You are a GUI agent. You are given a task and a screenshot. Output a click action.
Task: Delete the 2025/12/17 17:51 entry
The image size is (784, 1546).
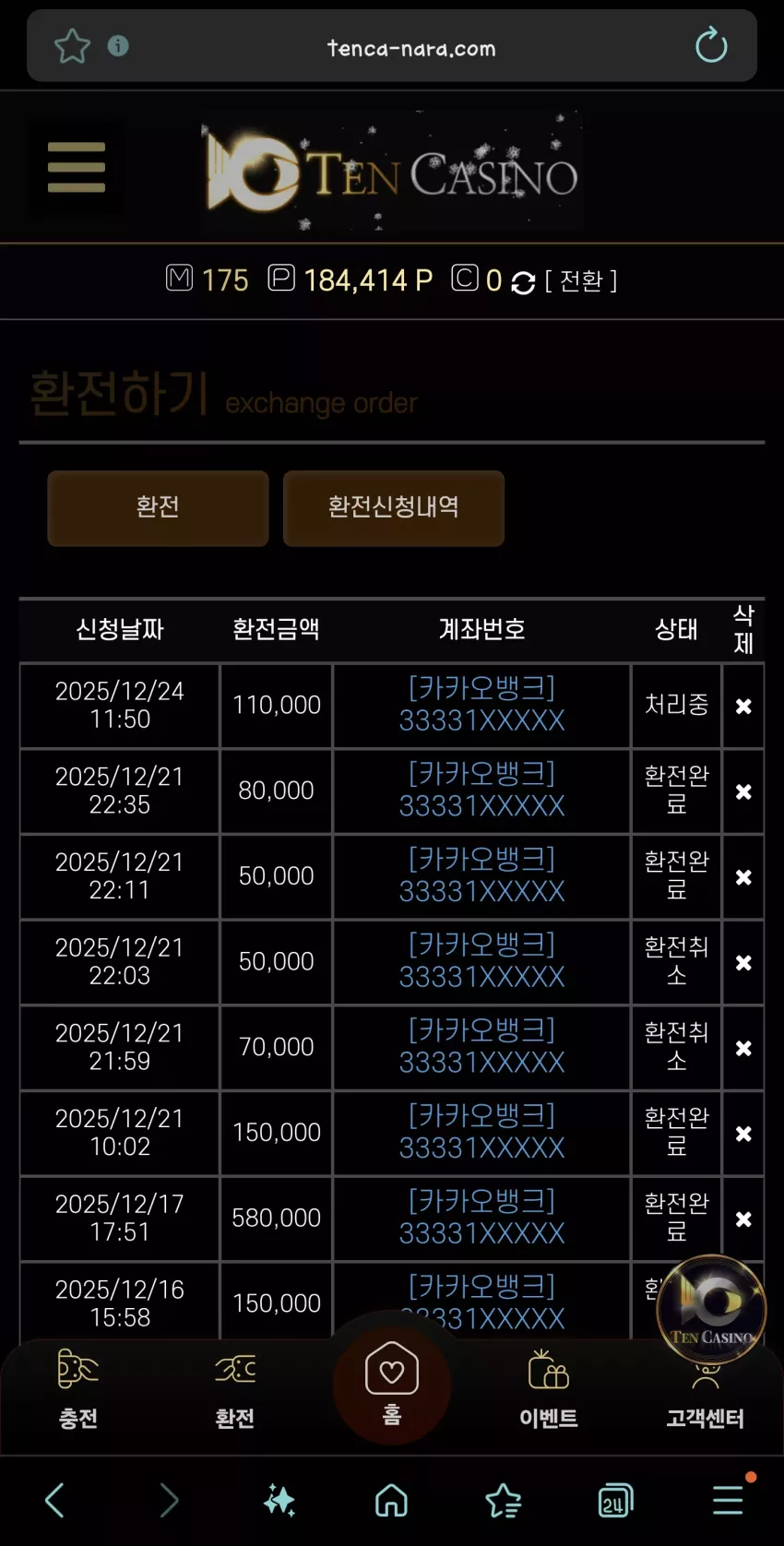click(x=743, y=1219)
